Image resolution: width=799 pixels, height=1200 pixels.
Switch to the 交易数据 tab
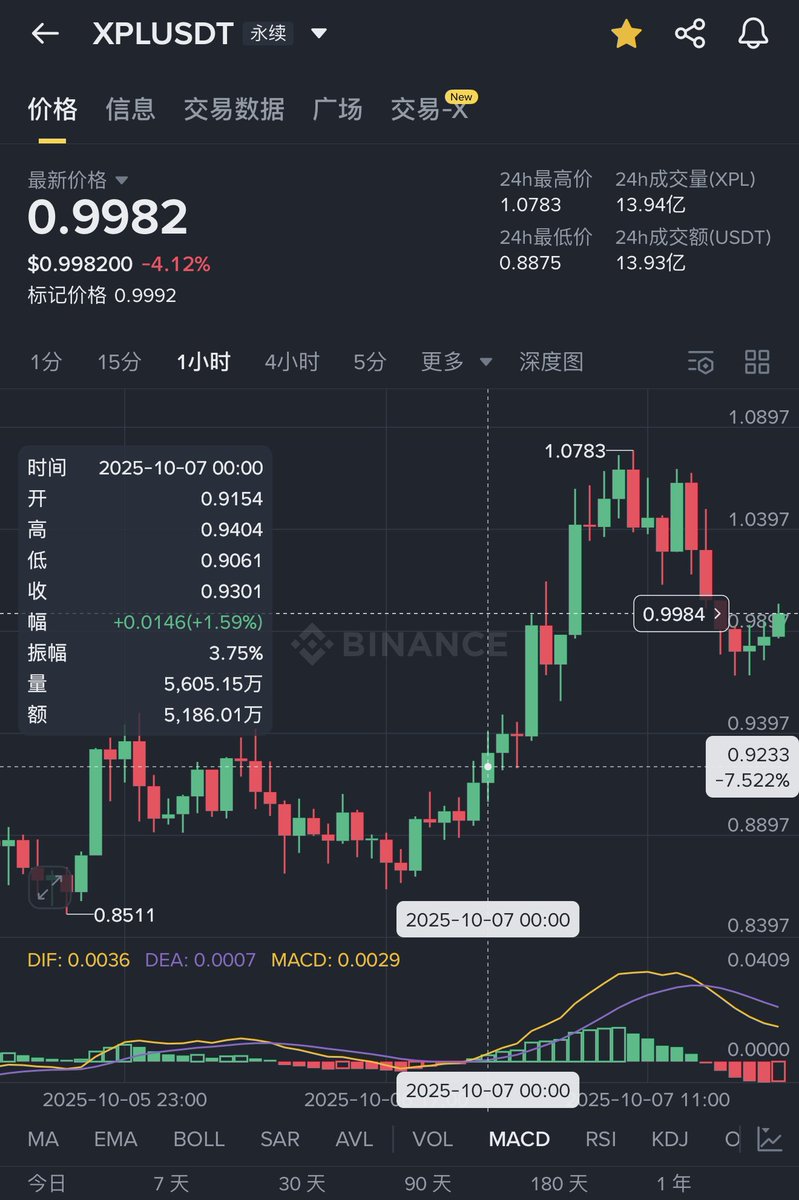(234, 109)
